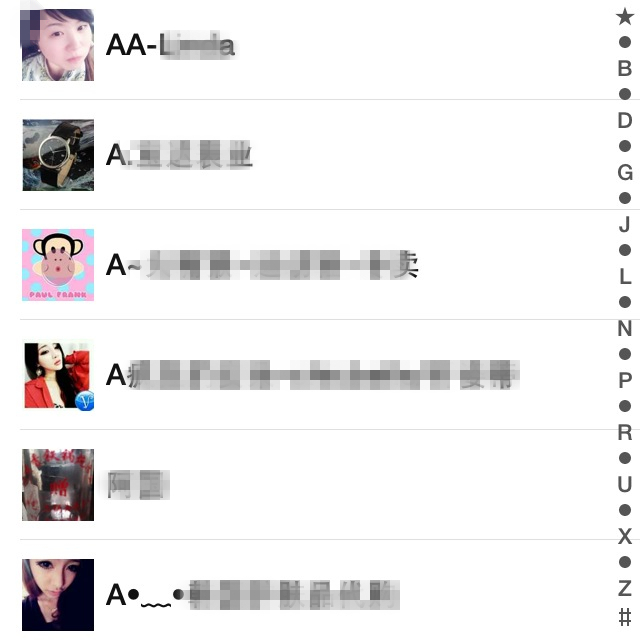The width and height of the screenshot is (640, 641).
Task: Jump to letter Z in the index
Action: pyautogui.click(x=625, y=588)
